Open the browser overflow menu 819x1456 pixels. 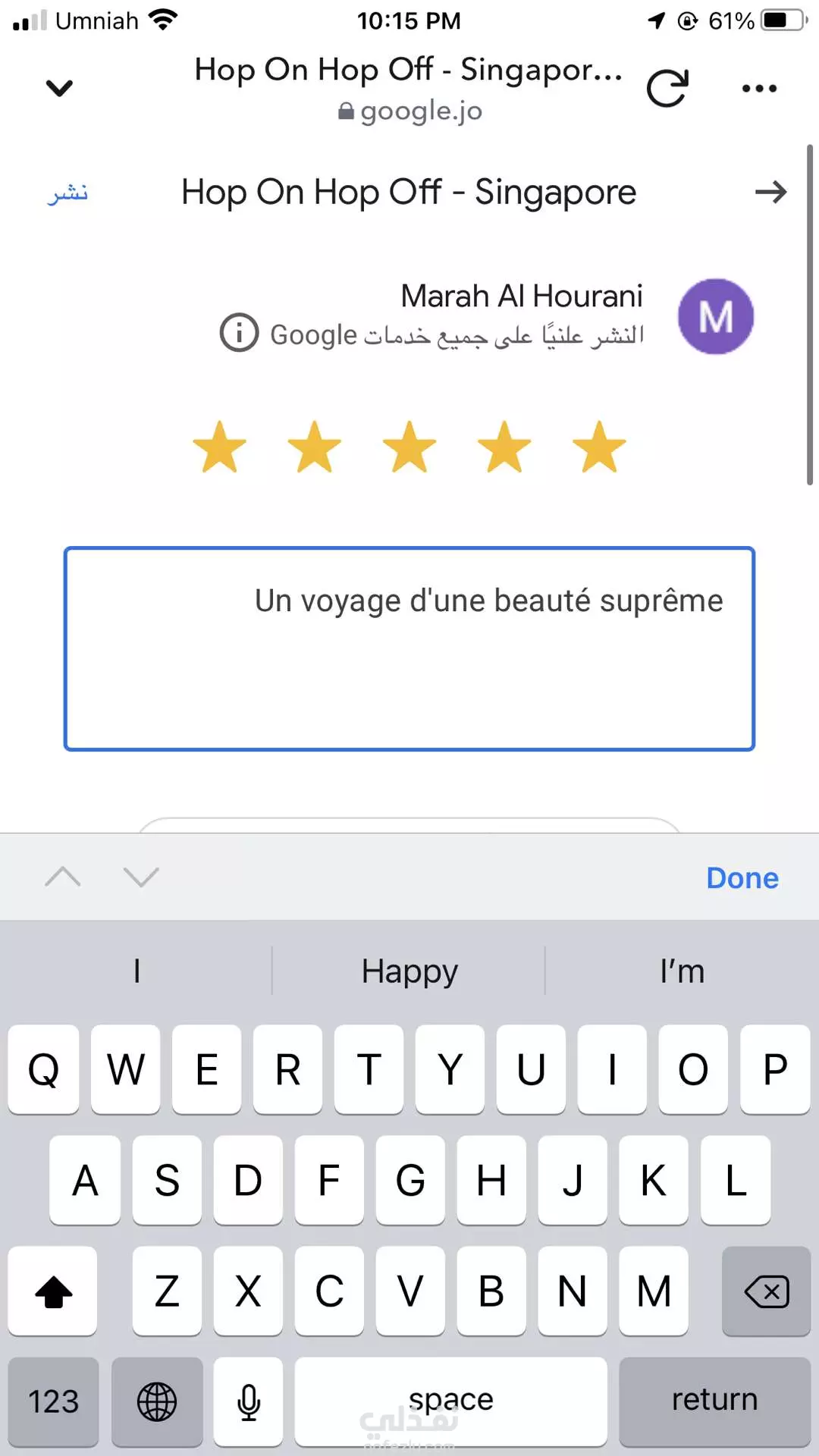tap(759, 89)
